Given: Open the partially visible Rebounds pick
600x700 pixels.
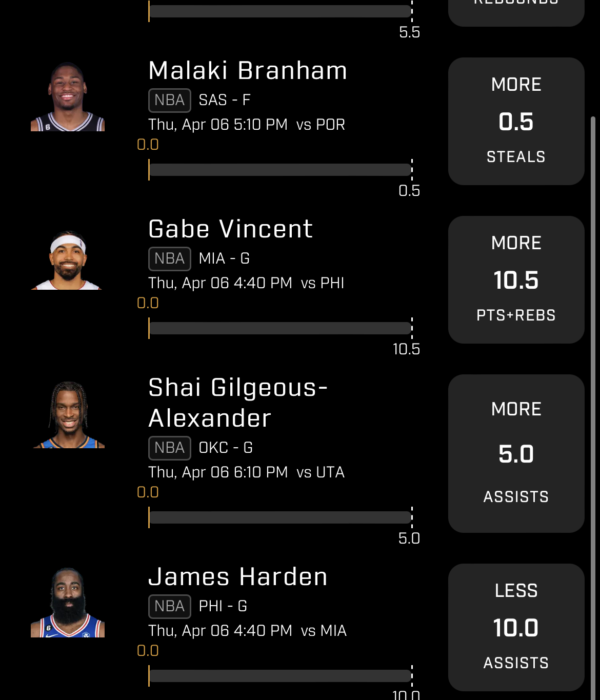Looking at the screenshot, I should click(515, 10).
